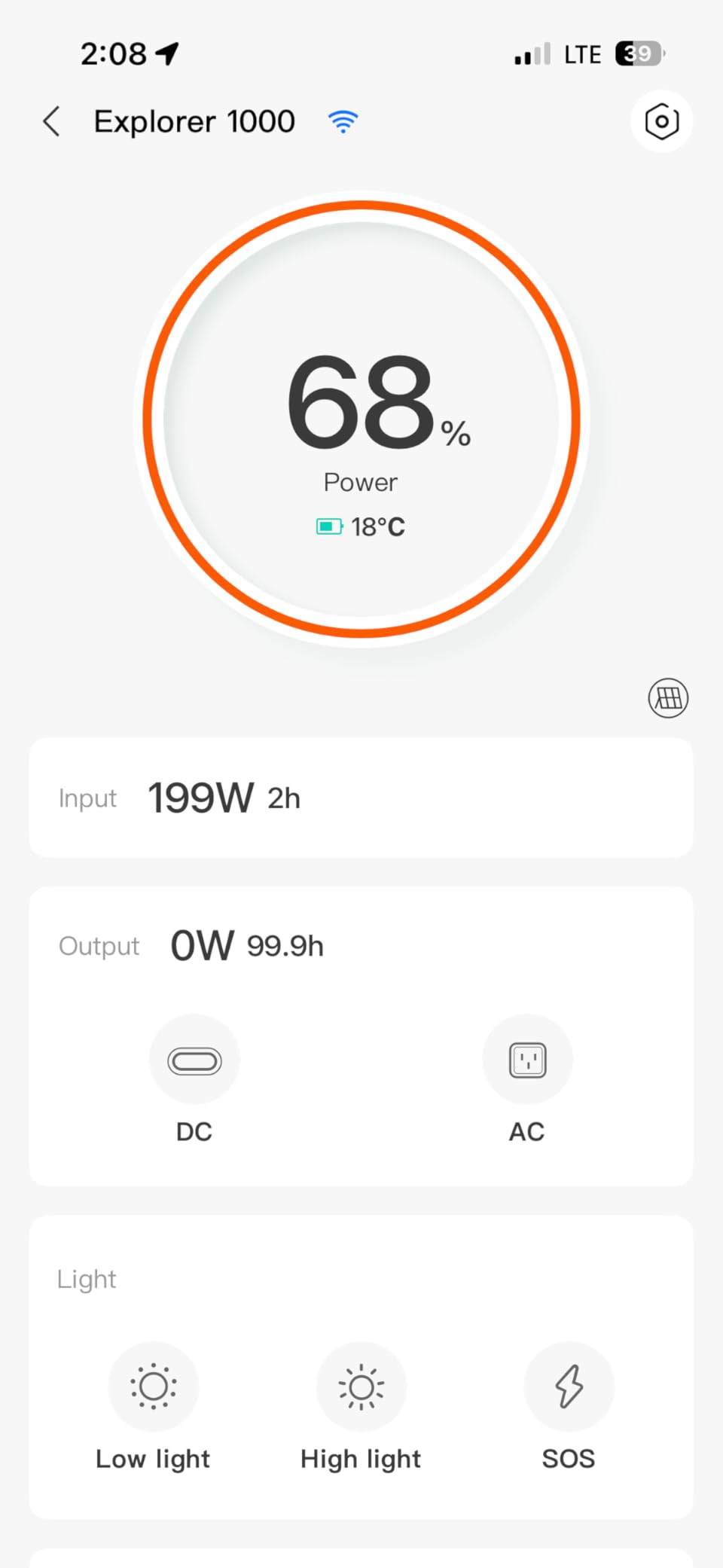Open the solar panel icon
Screen dimensions: 723x1568
668,698
